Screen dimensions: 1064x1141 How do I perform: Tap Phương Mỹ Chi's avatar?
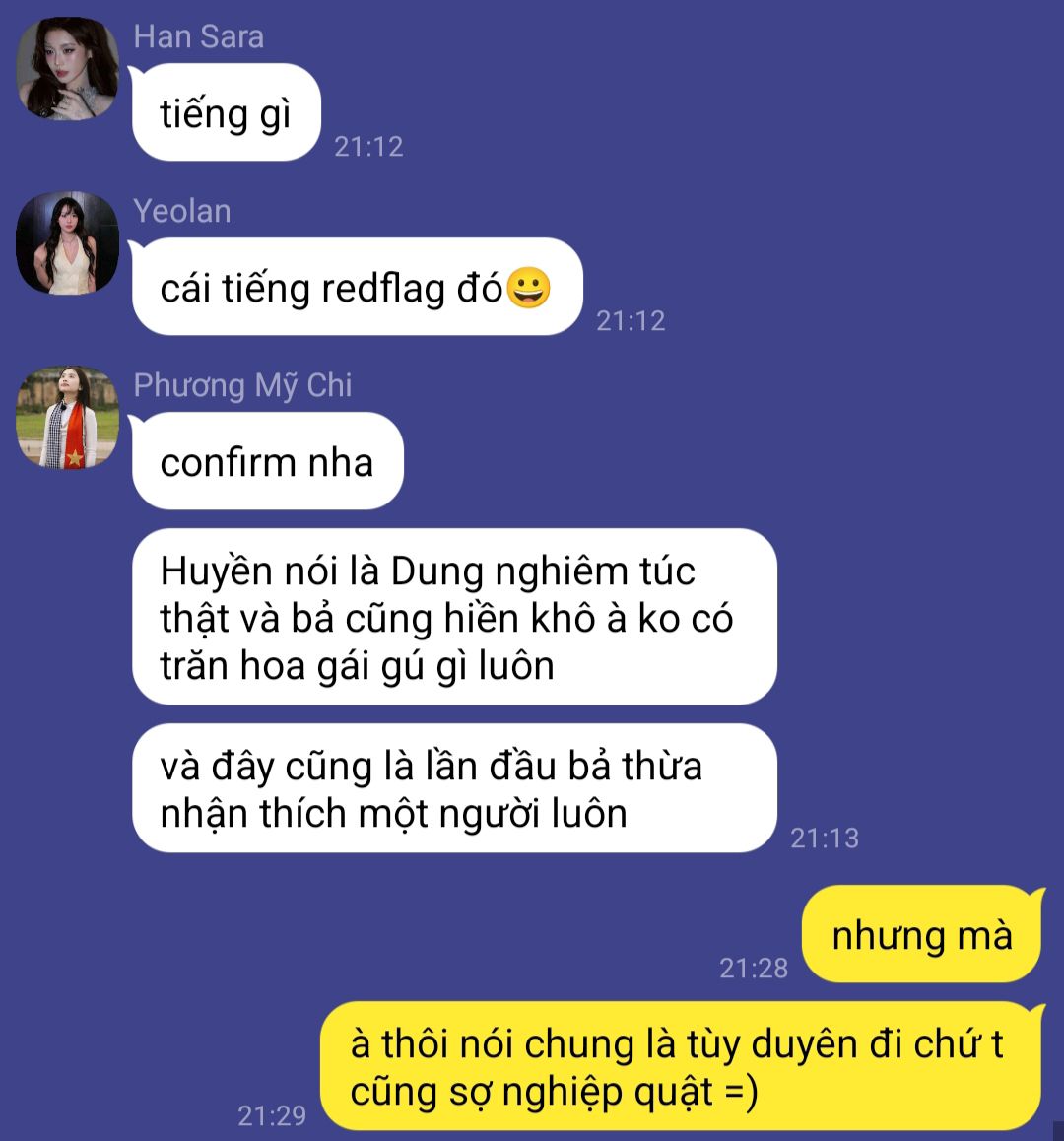click(67, 418)
